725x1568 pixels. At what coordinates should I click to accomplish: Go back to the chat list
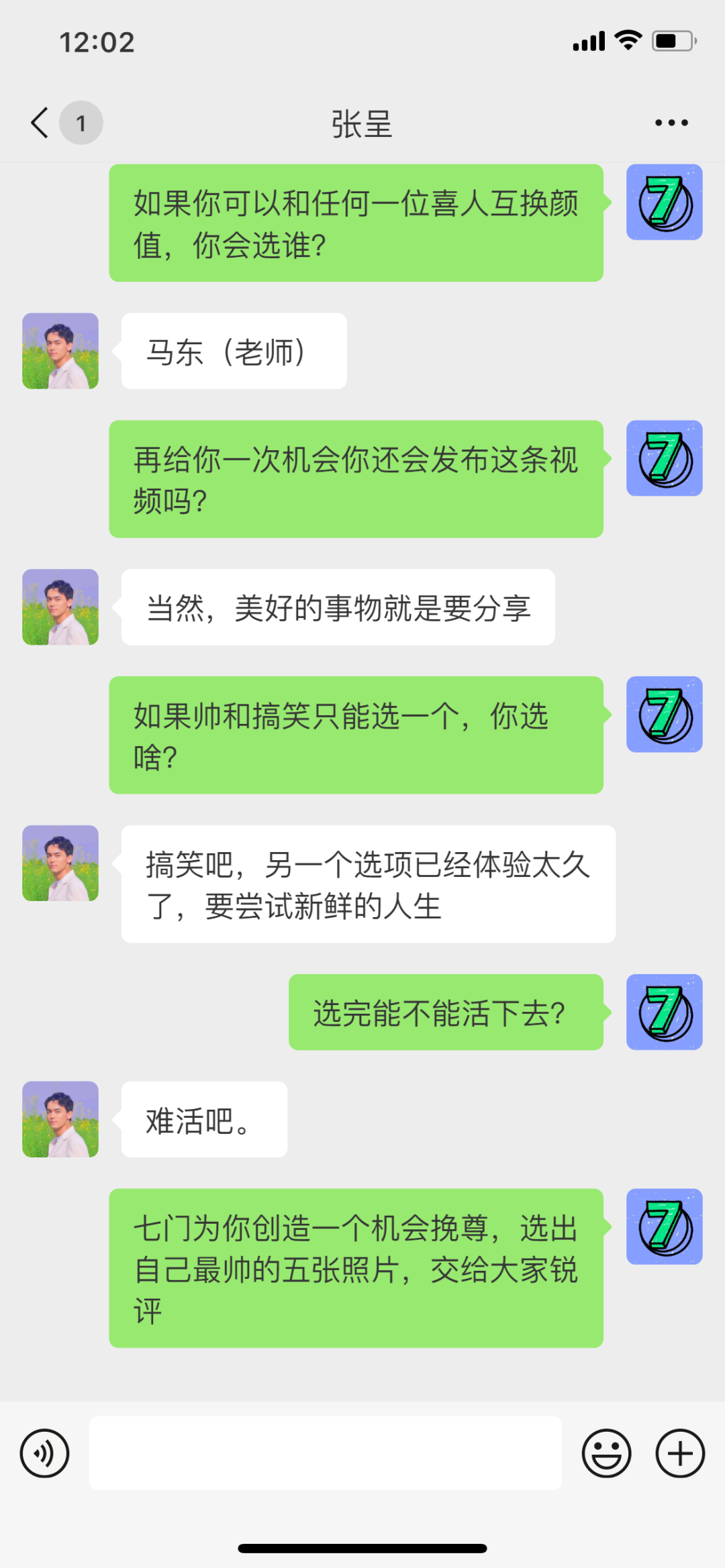(40, 123)
